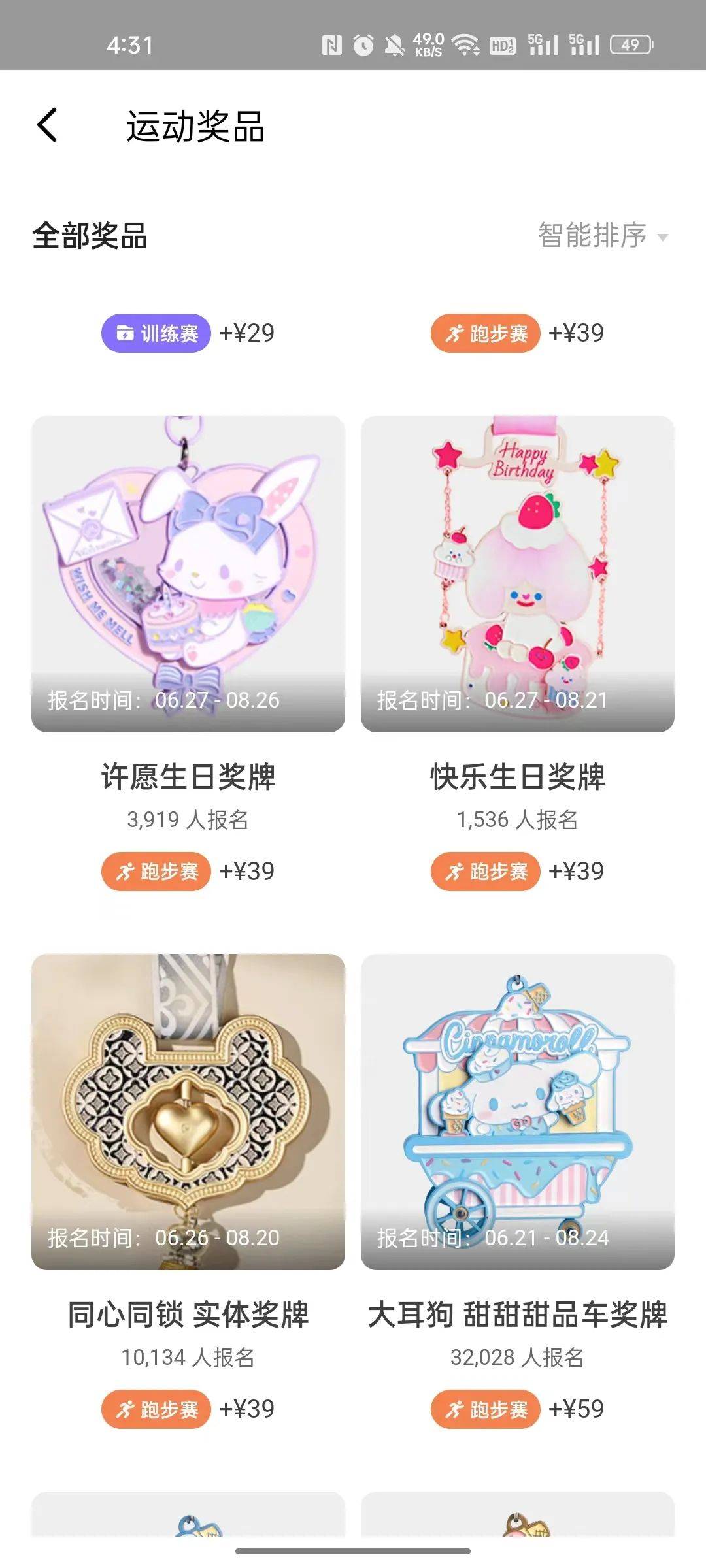706x1568 pixels.
Task: Switch to 全部奖品 section header
Action: (x=88, y=238)
